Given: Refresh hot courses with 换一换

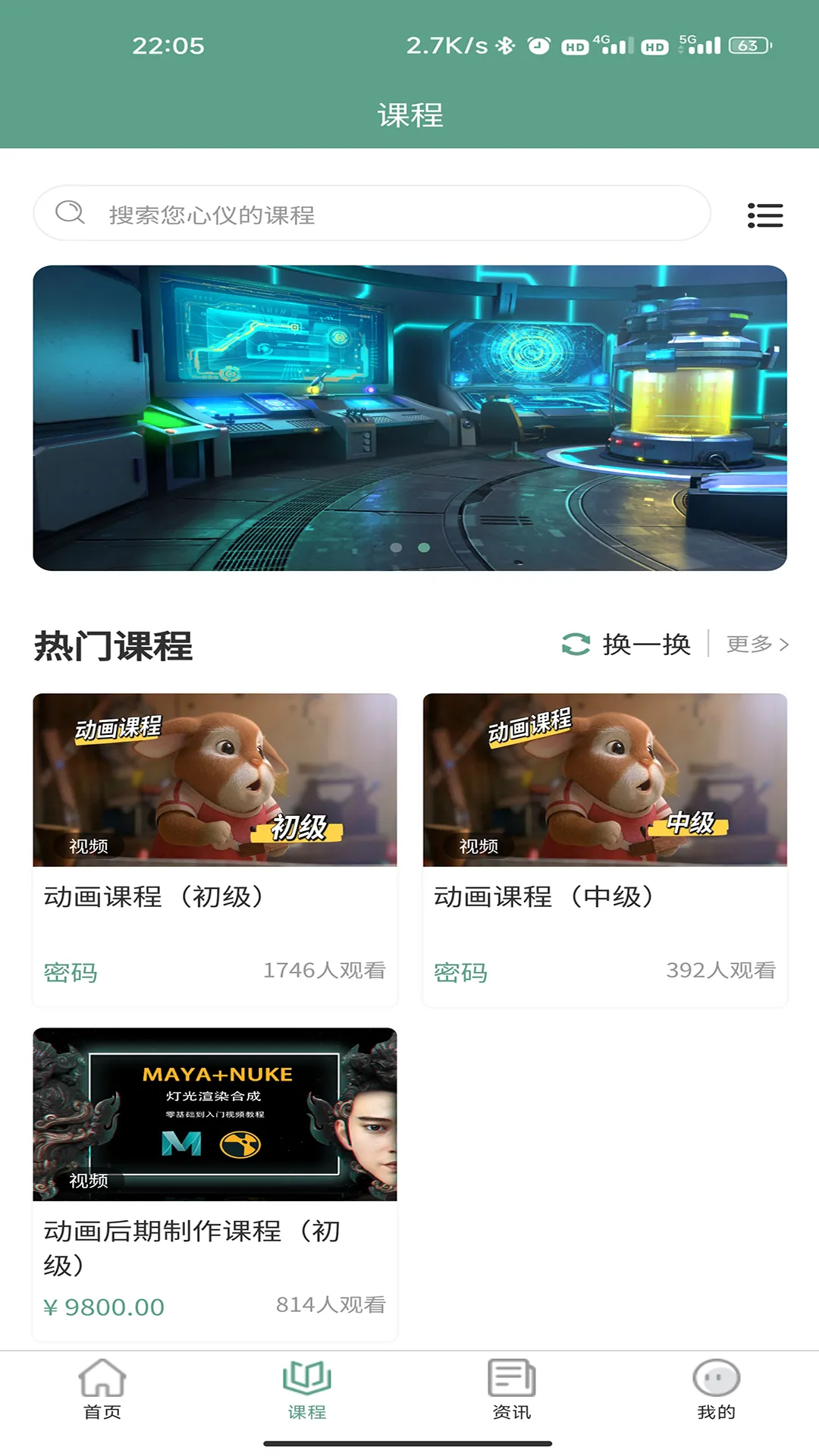Looking at the screenshot, I should [x=626, y=645].
